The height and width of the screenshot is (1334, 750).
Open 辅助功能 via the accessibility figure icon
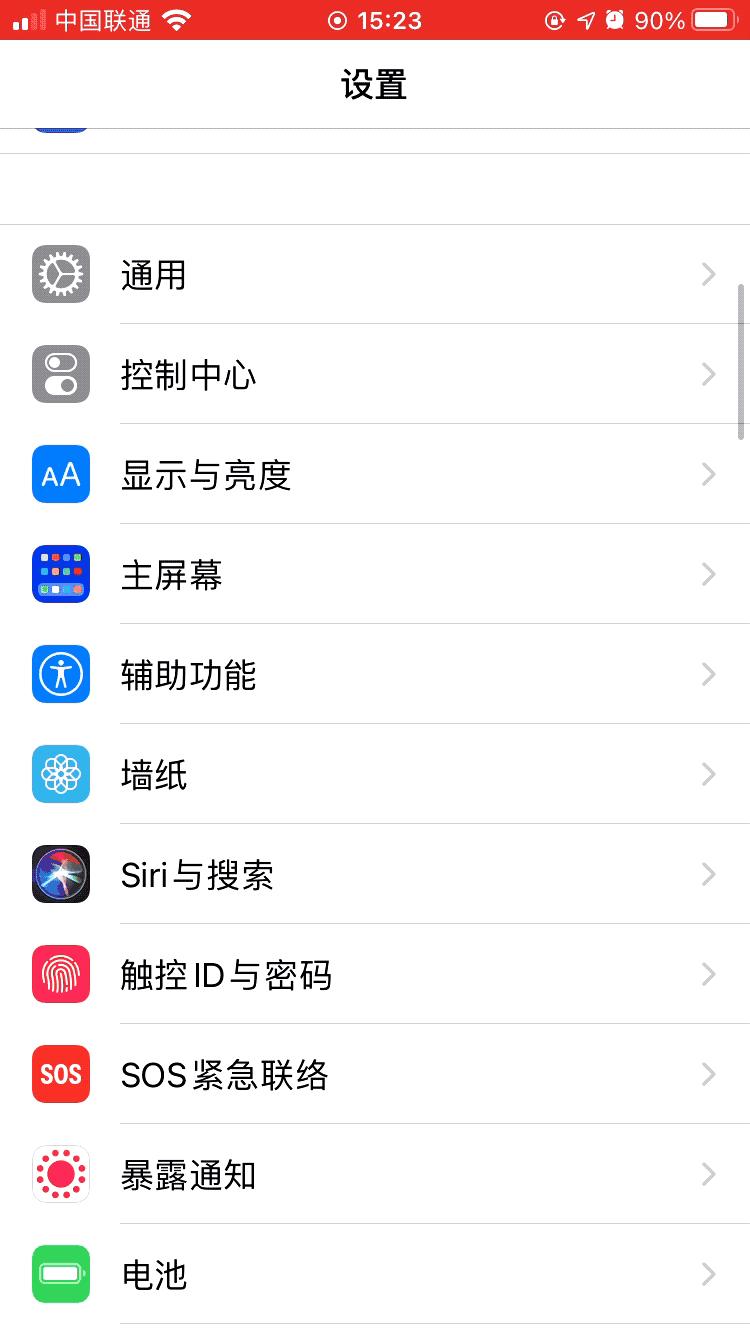60,674
